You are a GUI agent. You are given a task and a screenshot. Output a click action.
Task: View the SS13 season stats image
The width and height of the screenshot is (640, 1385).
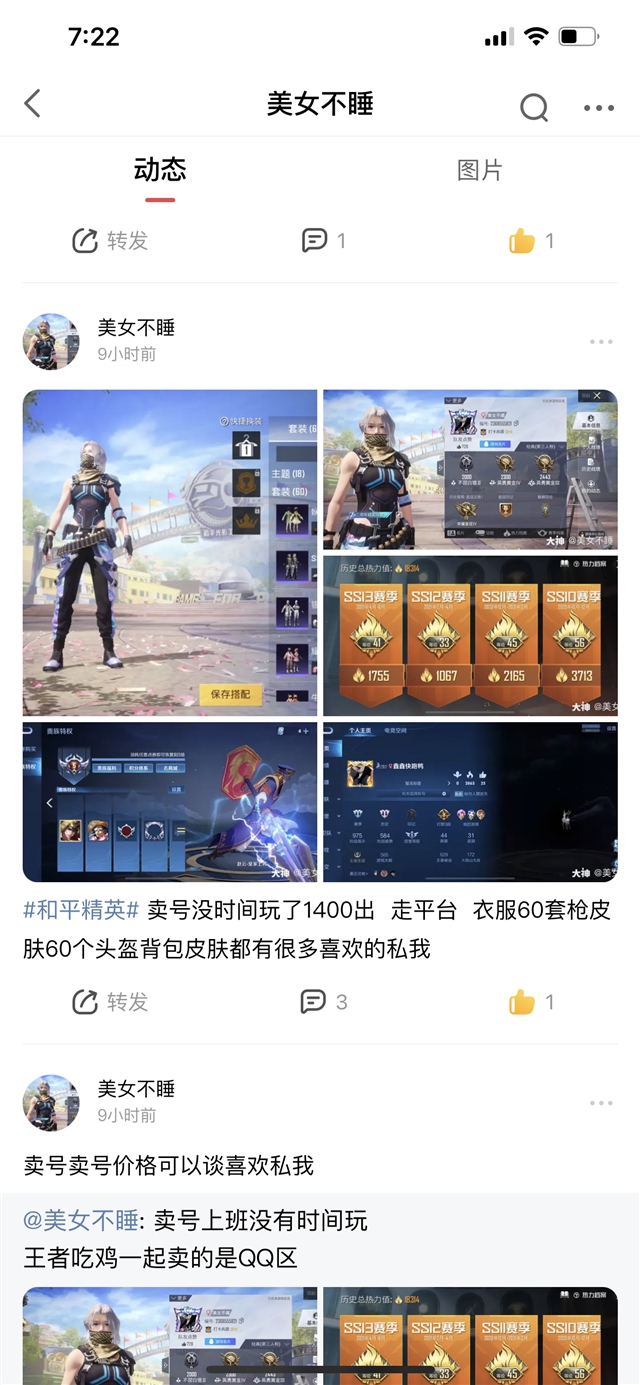click(470, 636)
